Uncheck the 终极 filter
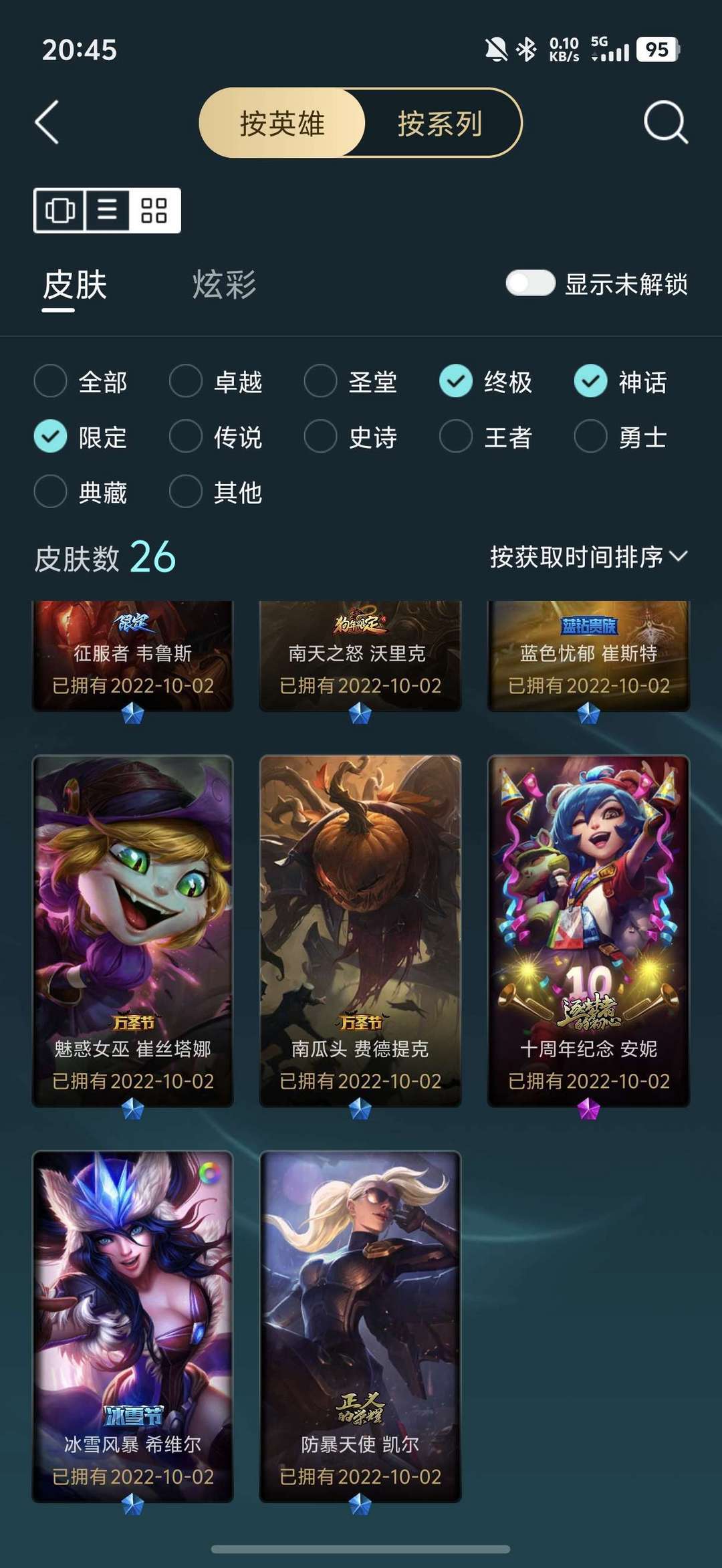This screenshot has width=722, height=1568. click(456, 382)
